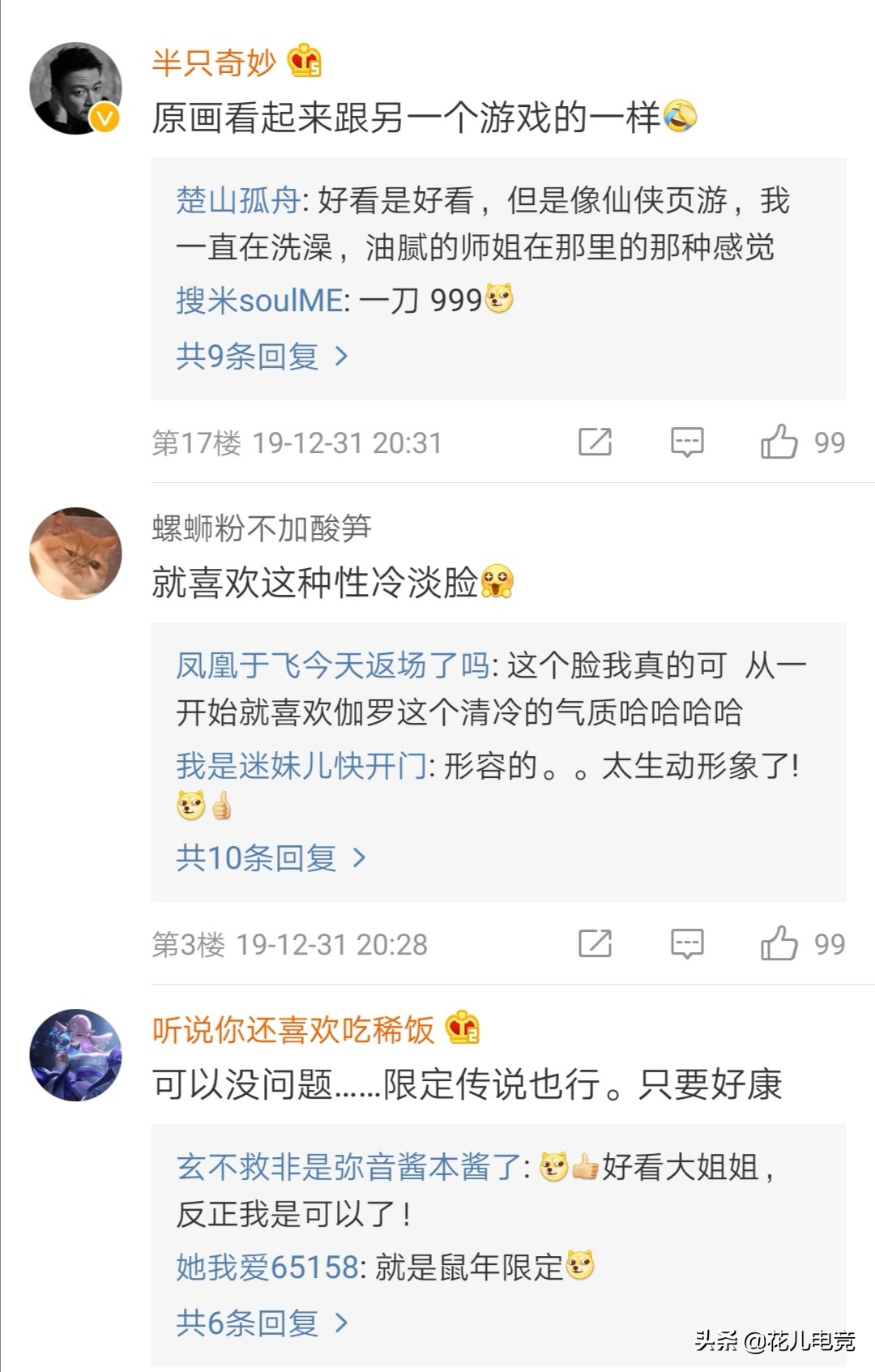Expand 共10条回复 replies
This screenshot has width=875, height=1372.
coord(271,857)
